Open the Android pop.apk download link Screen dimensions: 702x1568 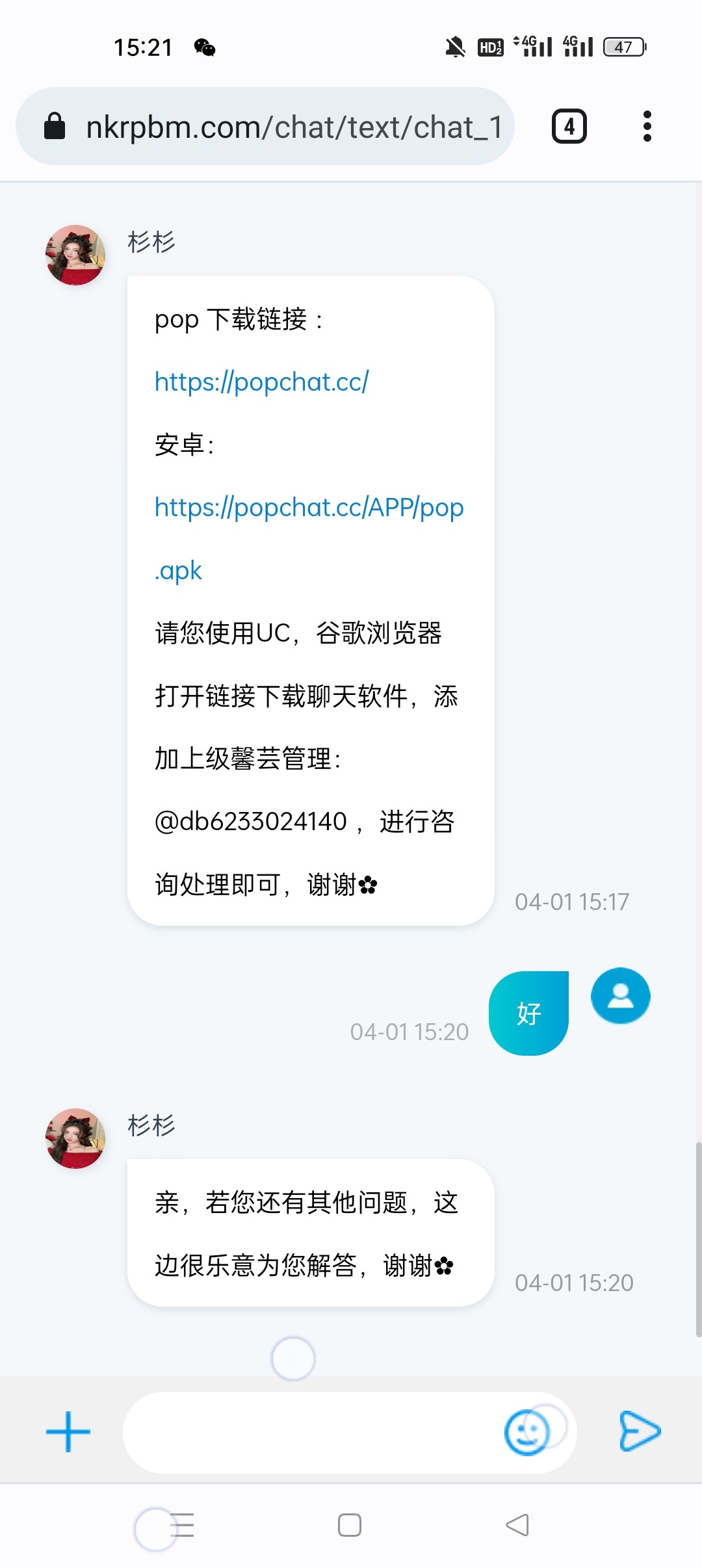coord(309,538)
